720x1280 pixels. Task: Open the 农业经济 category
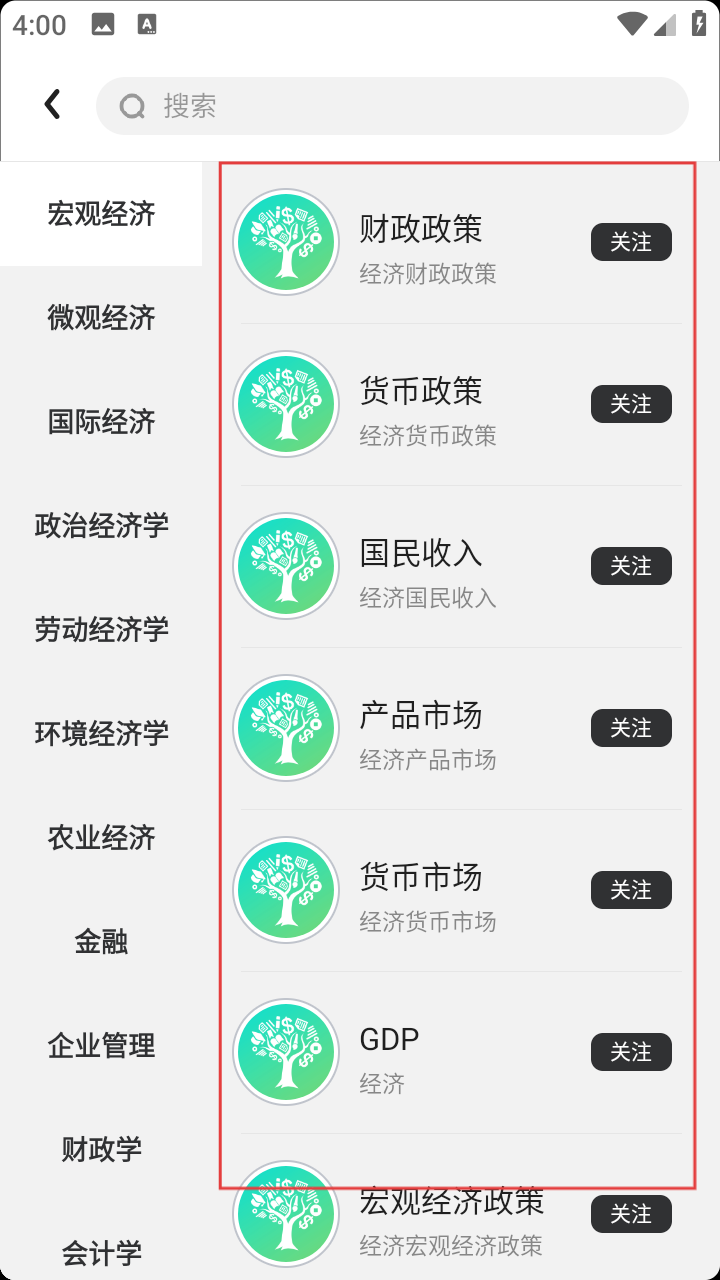[101, 838]
